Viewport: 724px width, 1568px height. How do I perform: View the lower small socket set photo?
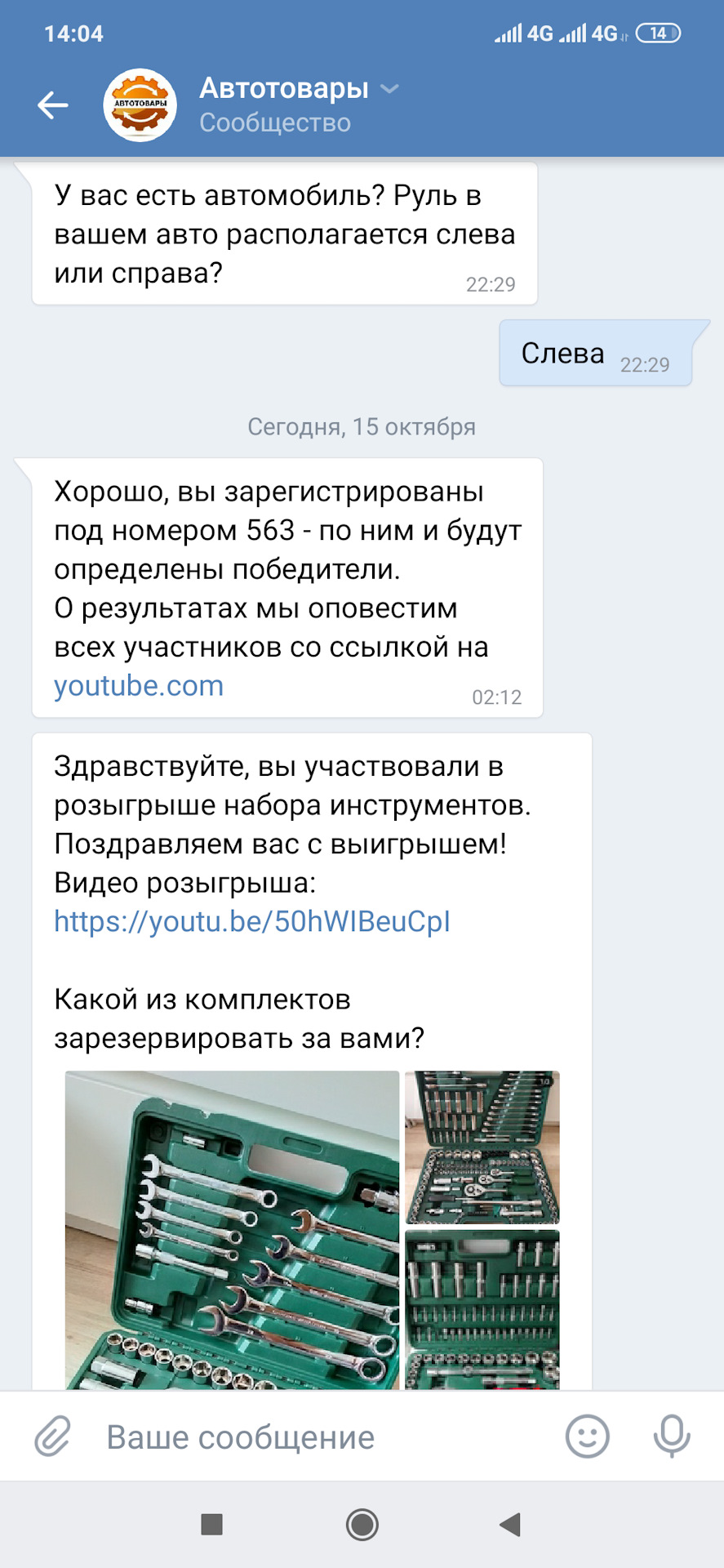tap(482, 1308)
